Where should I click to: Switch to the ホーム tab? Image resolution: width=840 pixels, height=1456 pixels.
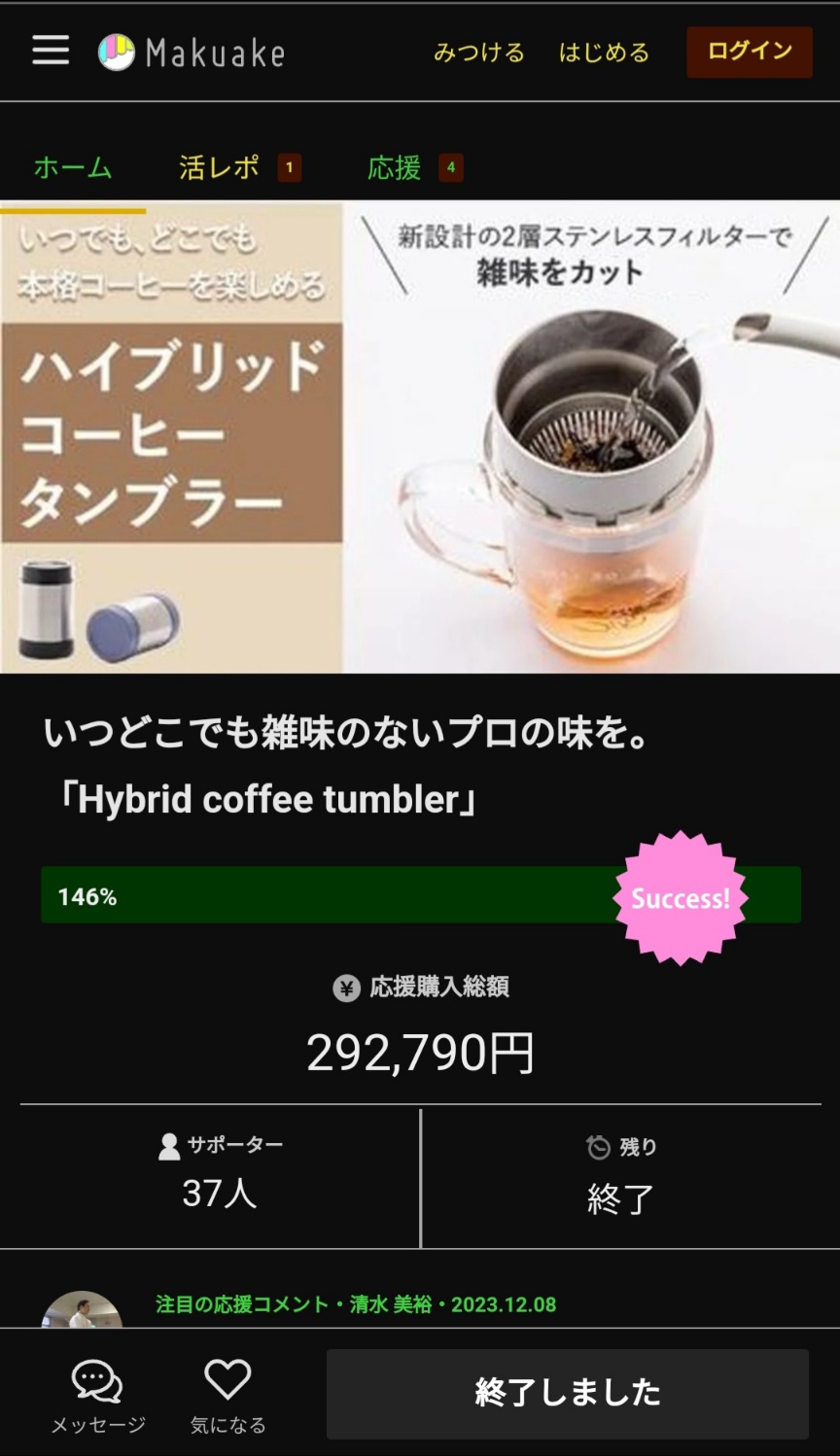[73, 168]
